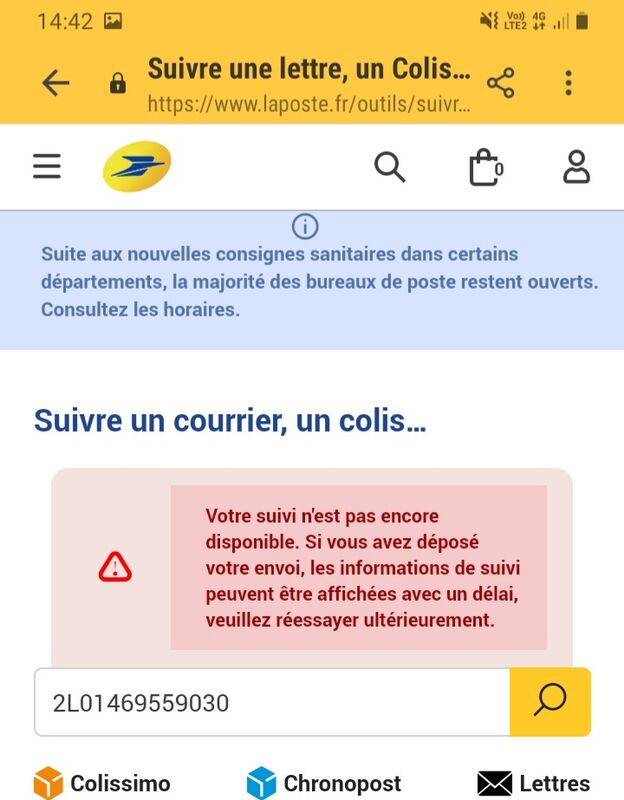Viewport: 624px width, 800px height.
Task: Select the Chronopost option
Action: (324, 783)
